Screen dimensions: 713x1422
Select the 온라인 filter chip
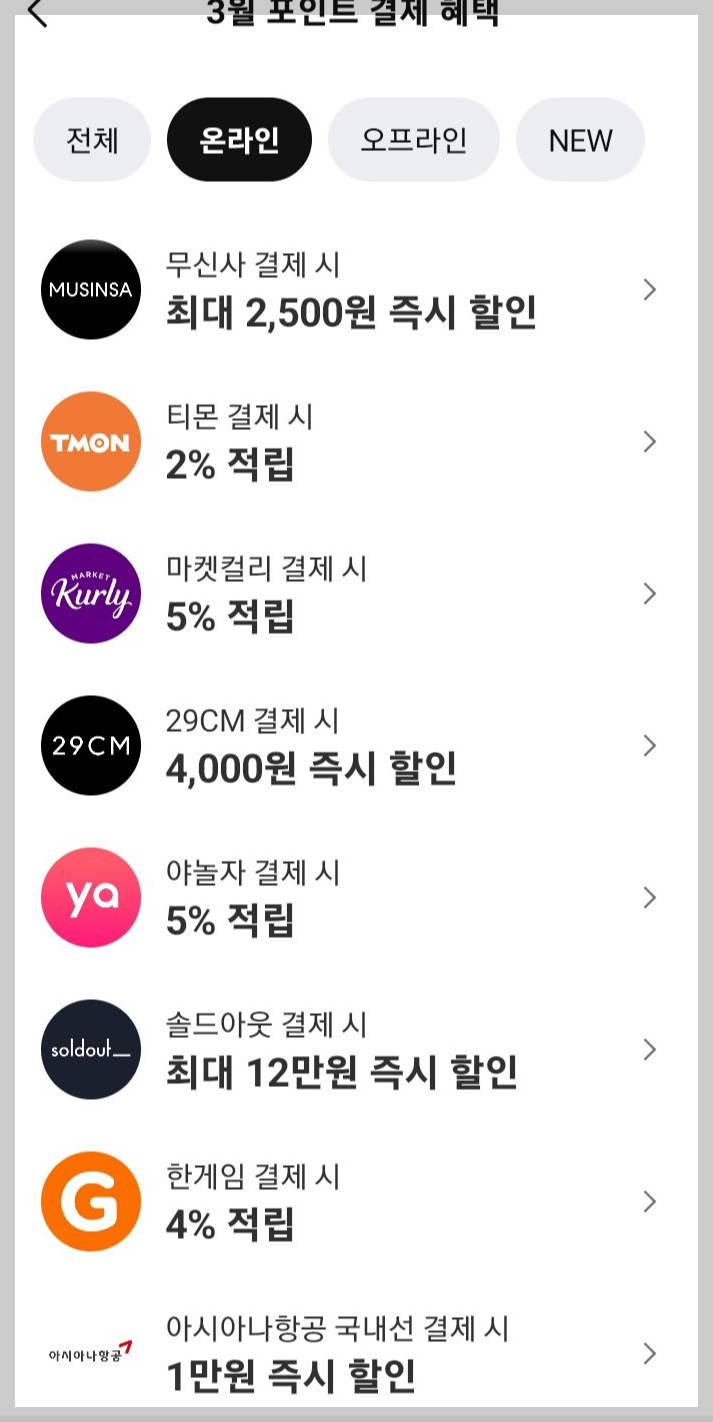(x=239, y=140)
